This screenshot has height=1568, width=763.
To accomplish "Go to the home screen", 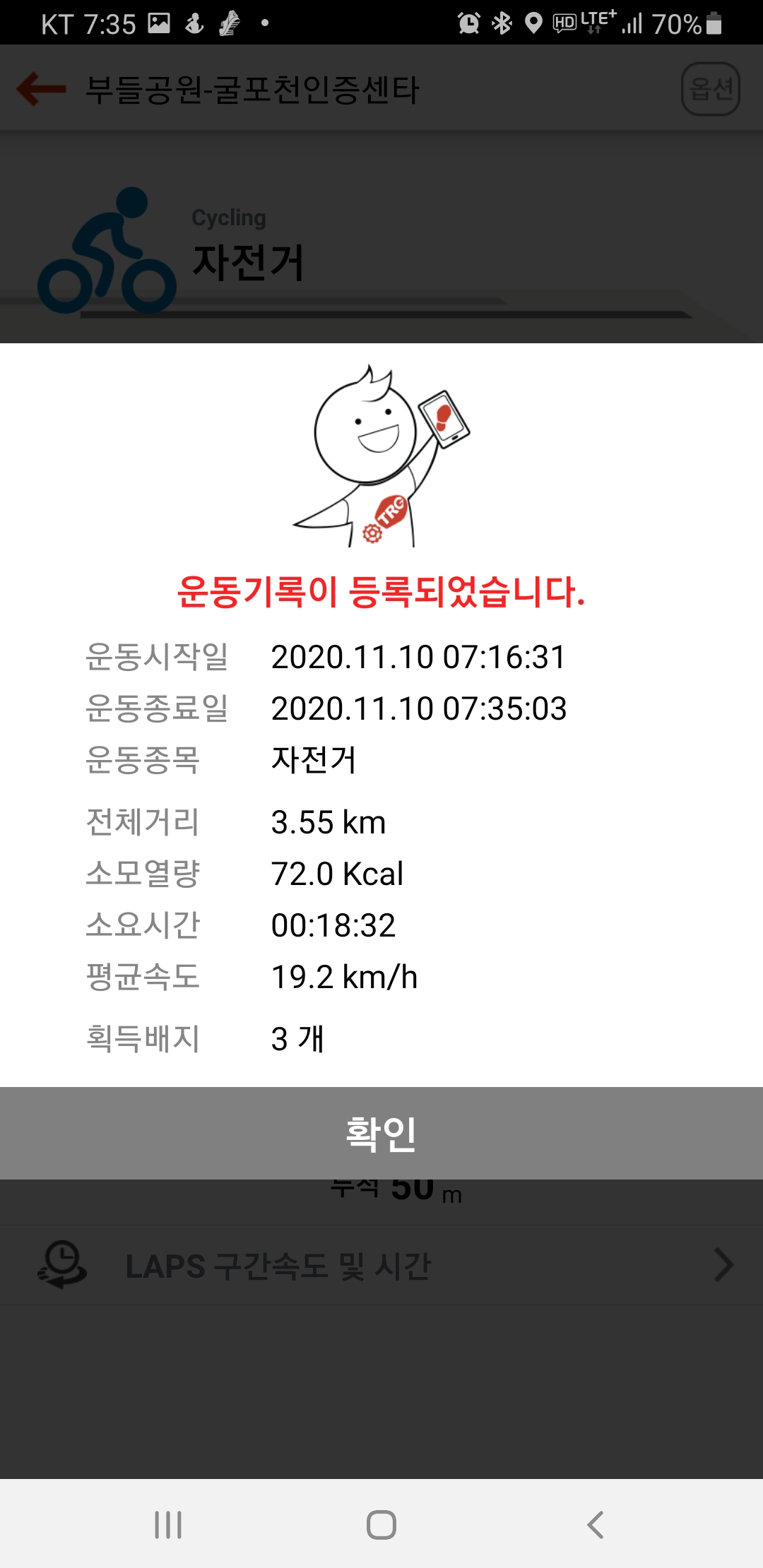I will tap(381, 1524).
